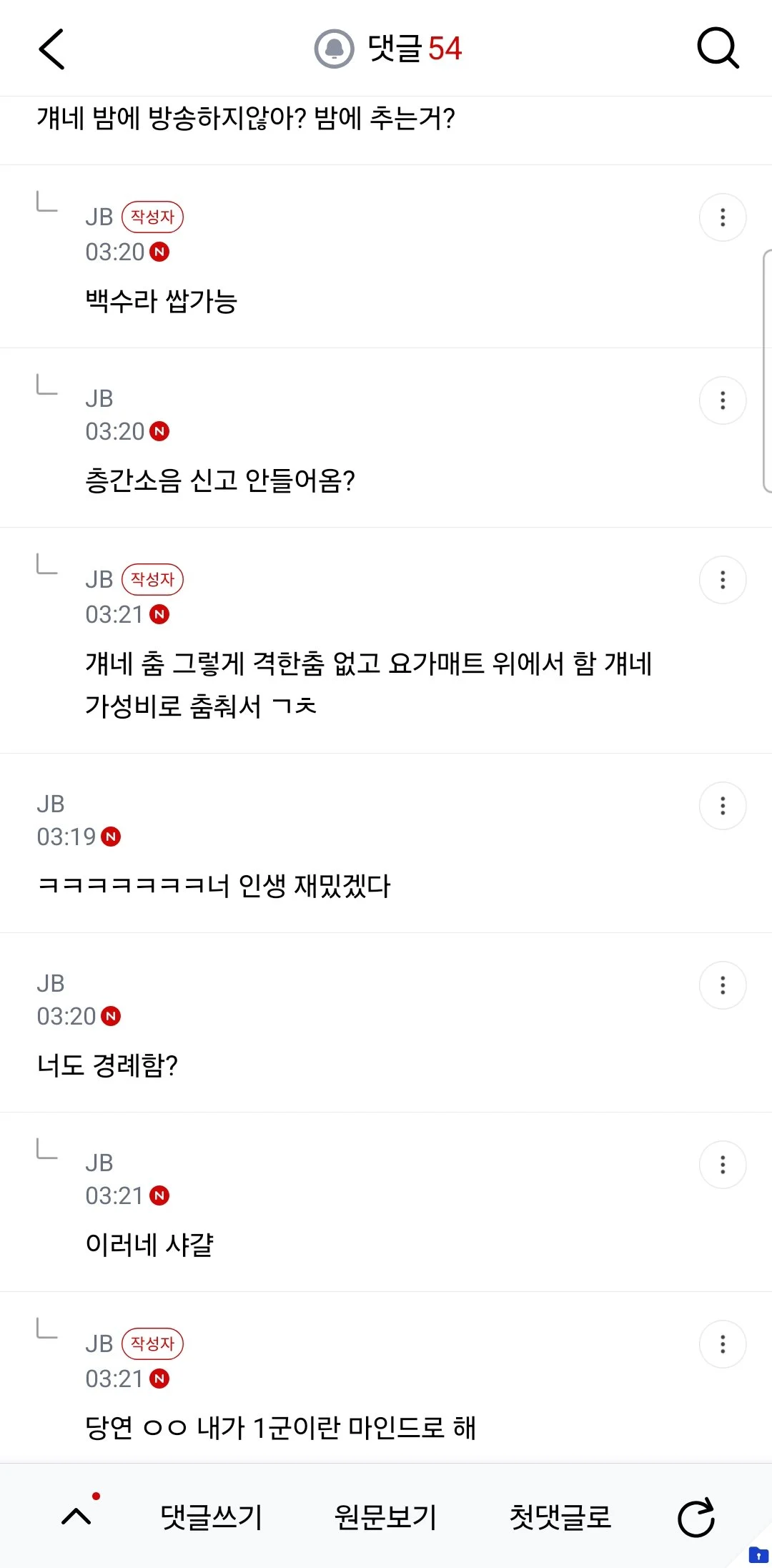The image size is (772, 1568).
Task: Open options for '백수라 쌉가능' comment
Action: point(723,217)
